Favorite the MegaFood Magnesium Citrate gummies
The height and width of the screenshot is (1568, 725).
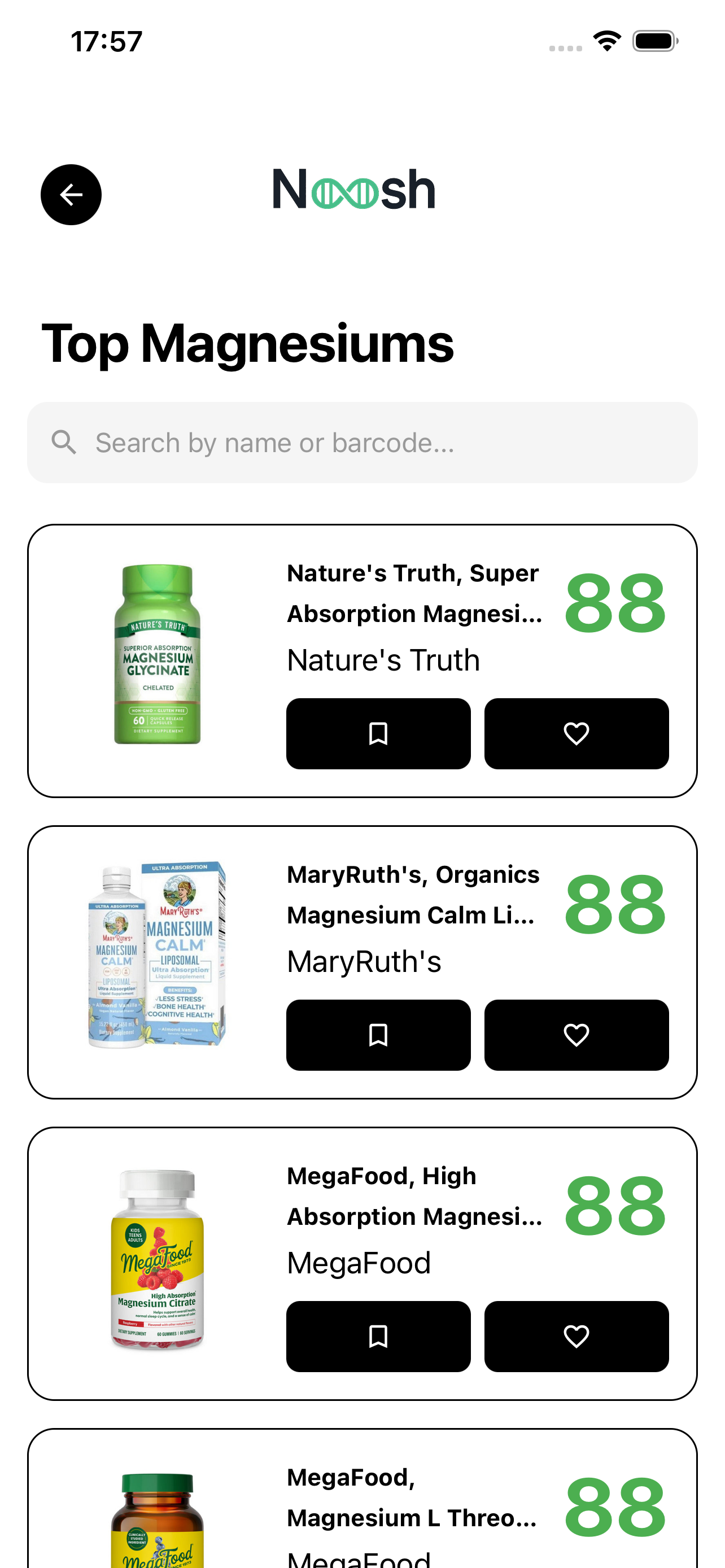click(576, 1337)
